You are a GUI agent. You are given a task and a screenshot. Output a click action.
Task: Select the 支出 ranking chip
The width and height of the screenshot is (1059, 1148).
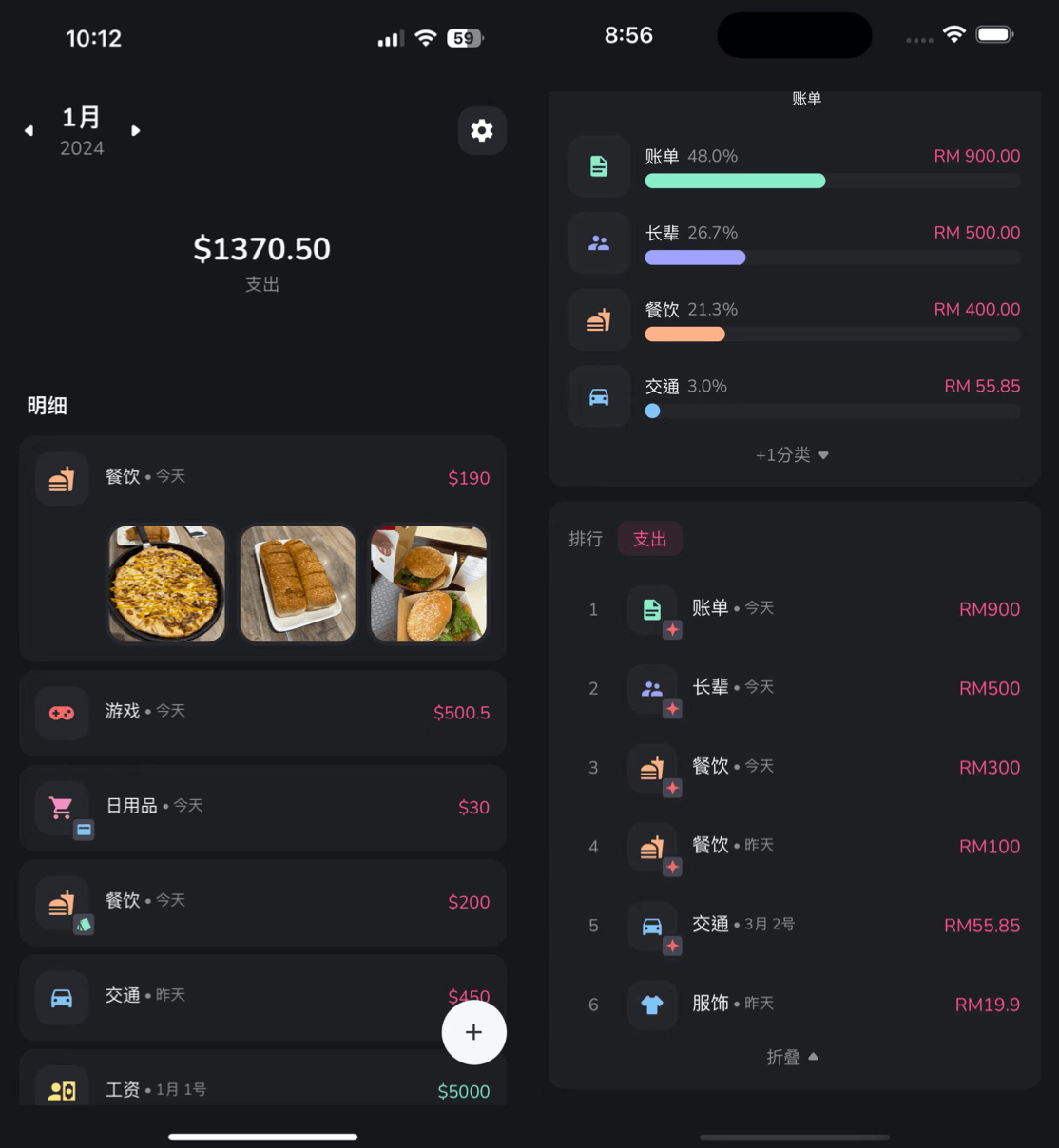[649, 539]
